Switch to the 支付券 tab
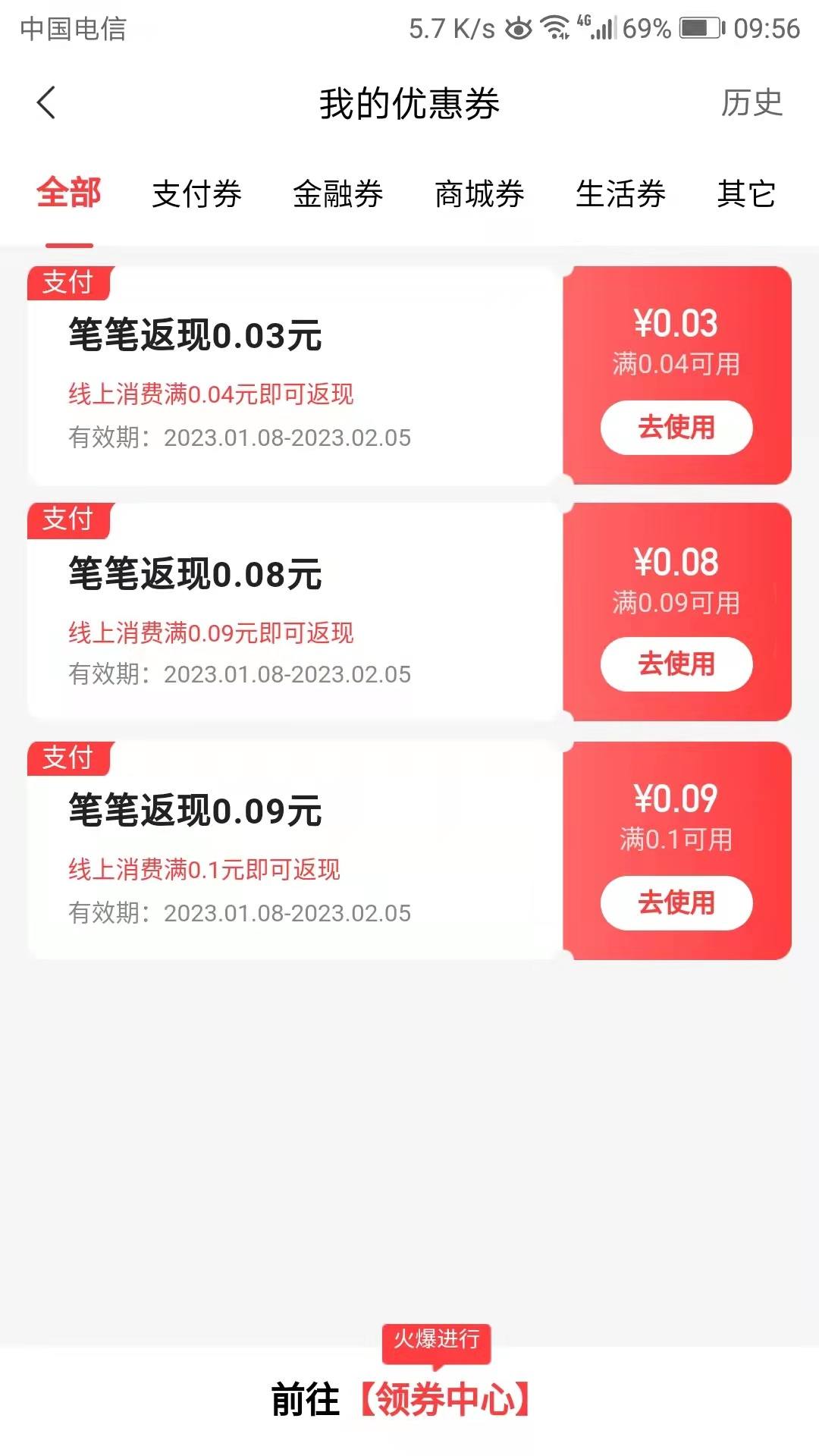819x1456 pixels. [196, 194]
